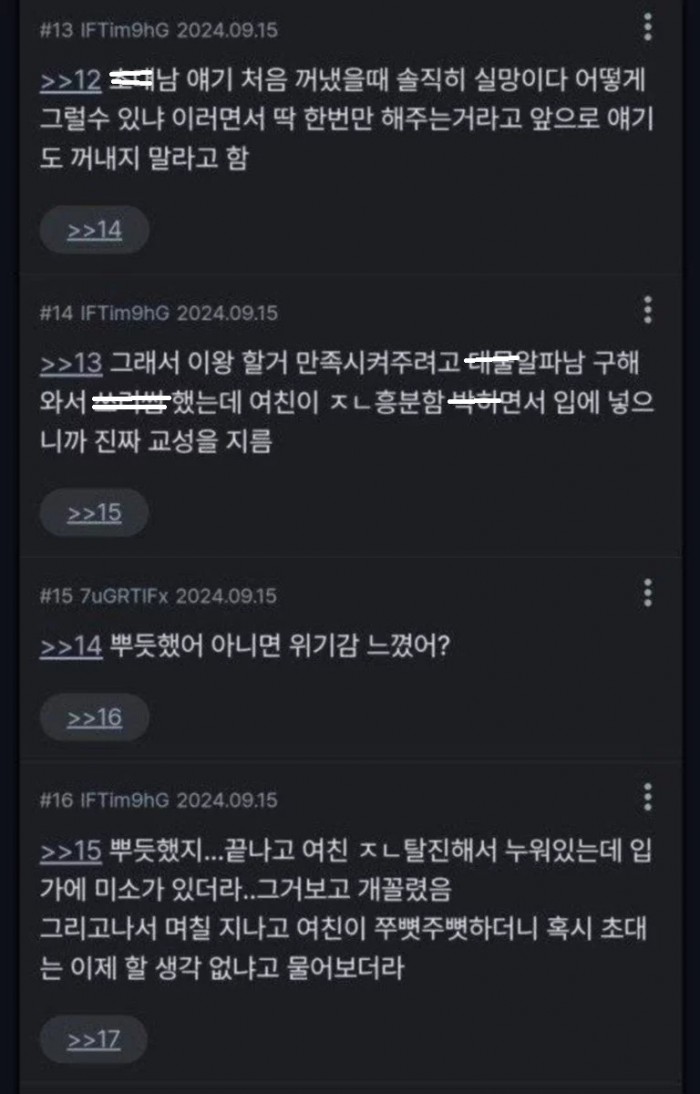700x1094 pixels.
Task: Open overflow menu on post #13
Action: click(x=648, y=28)
